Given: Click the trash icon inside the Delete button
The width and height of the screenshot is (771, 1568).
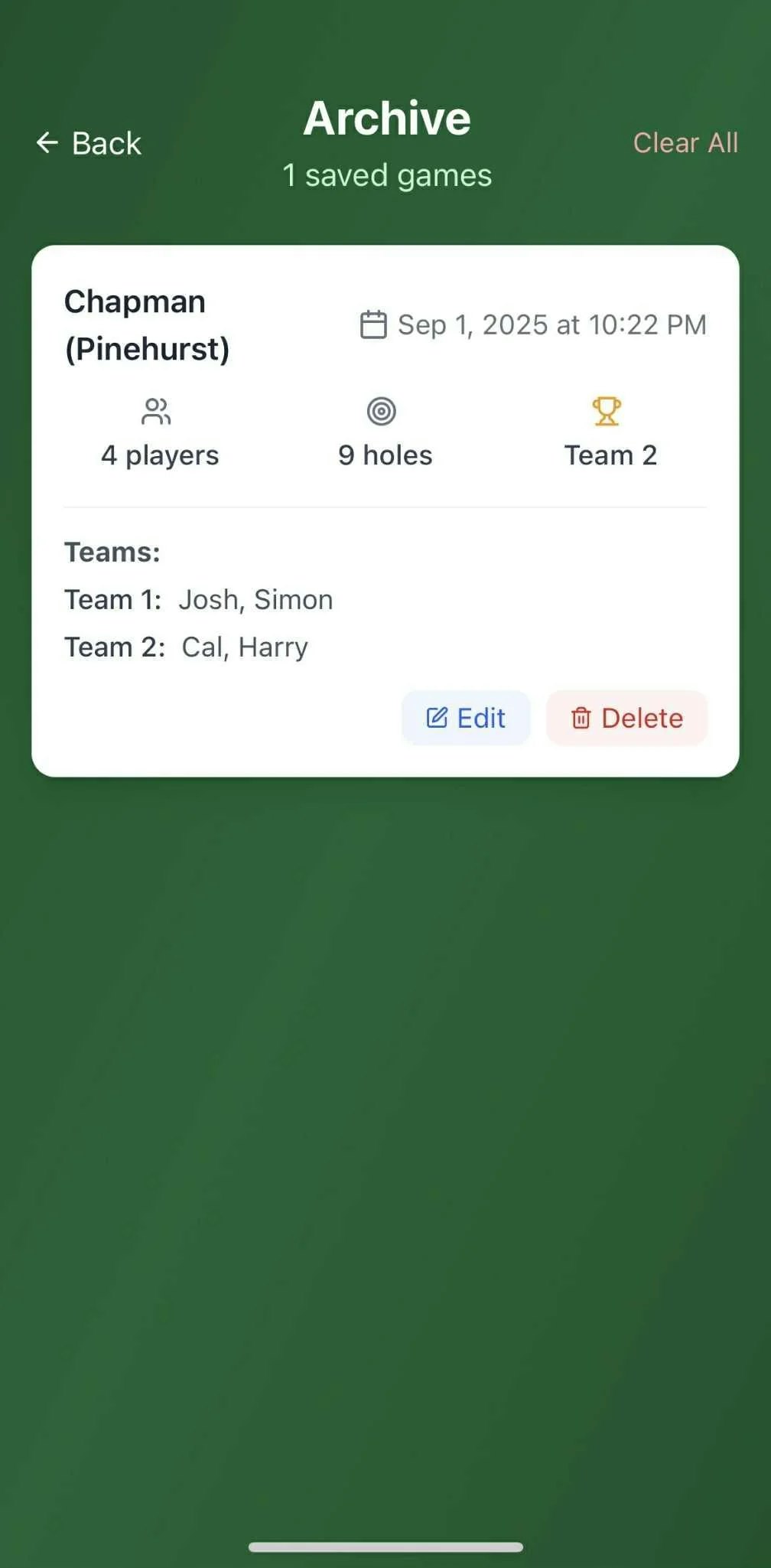Looking at the screenshot, I should tap(582, 718).
